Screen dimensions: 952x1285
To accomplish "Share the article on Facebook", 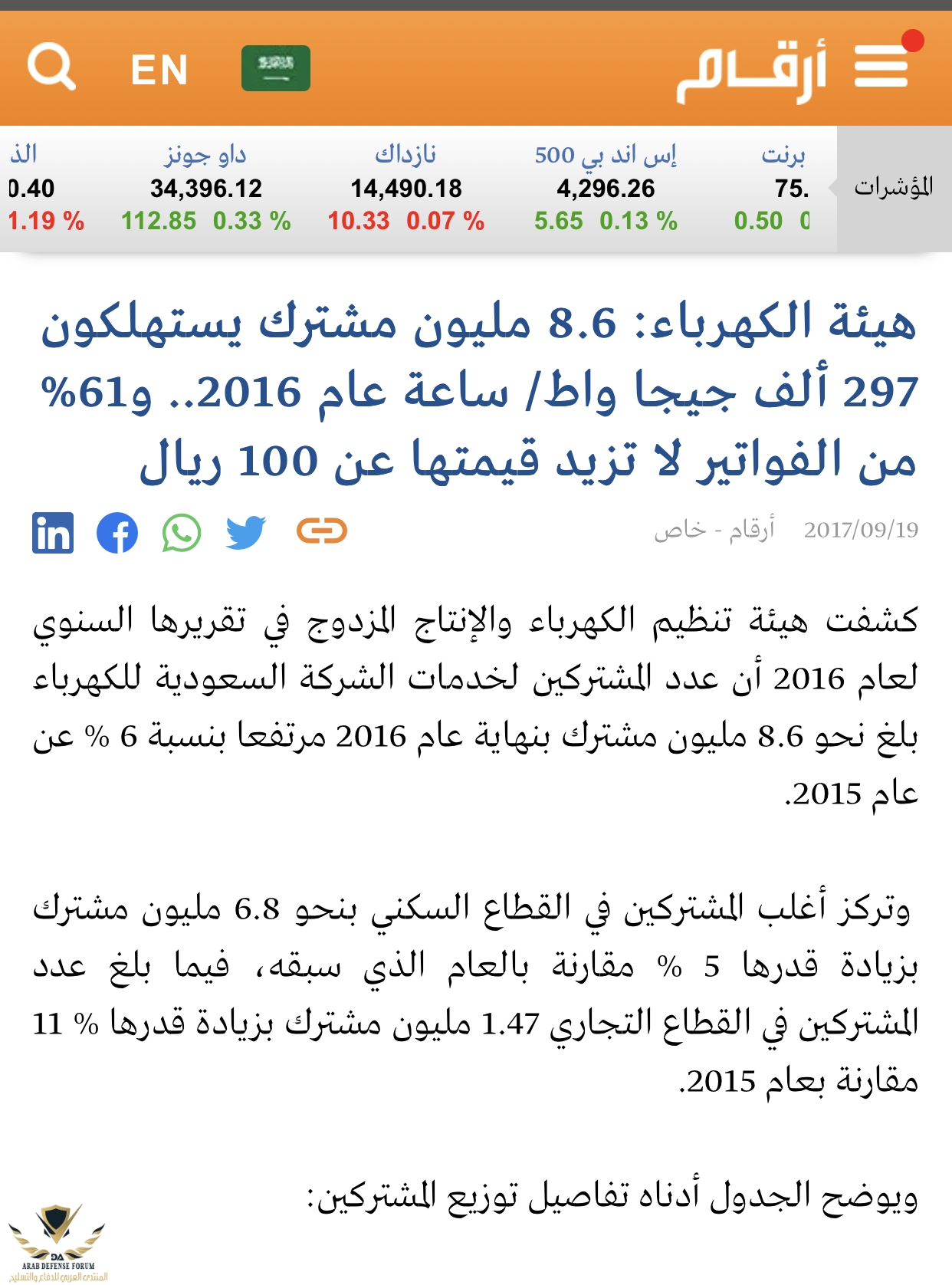I will click(x=117, y=533).
